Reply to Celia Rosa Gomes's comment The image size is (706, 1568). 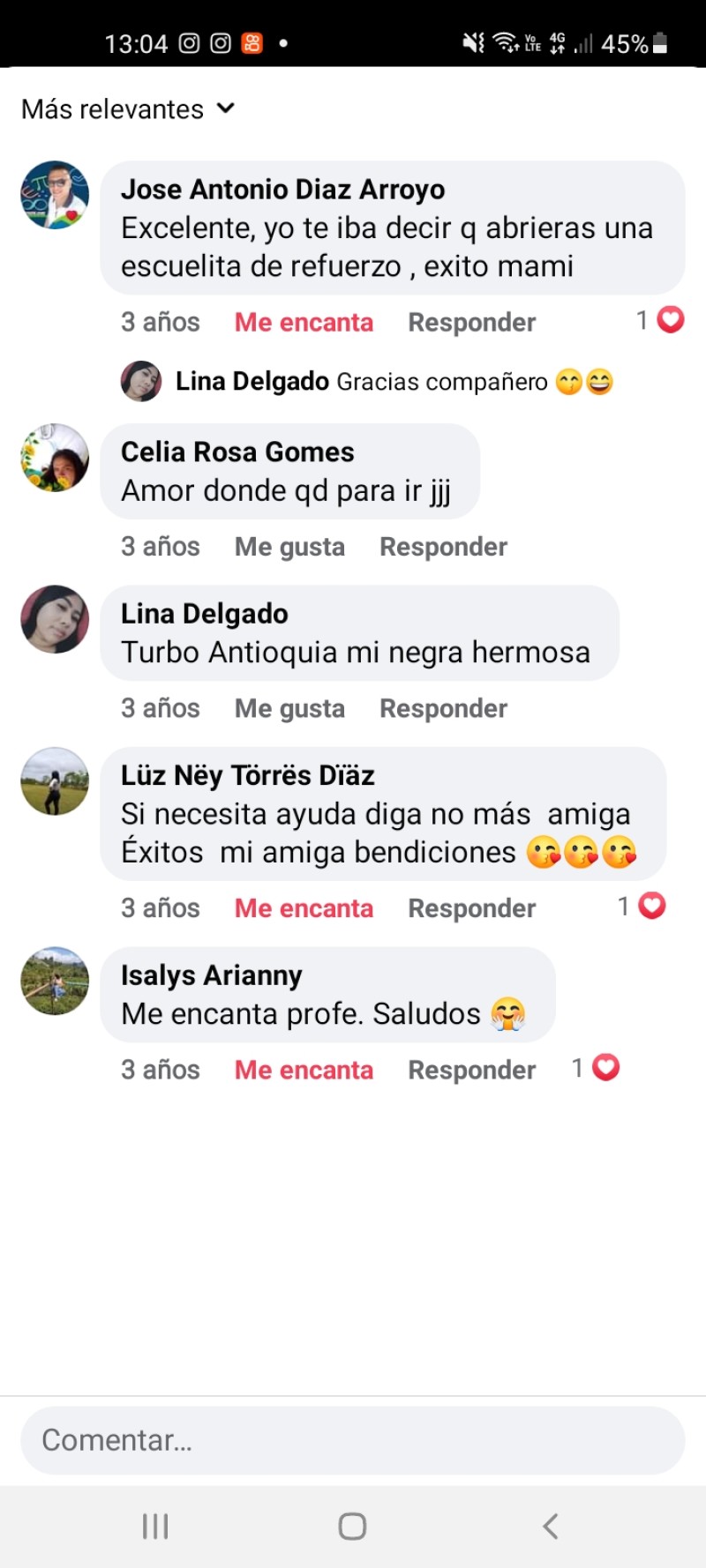[x=443, y=547]
